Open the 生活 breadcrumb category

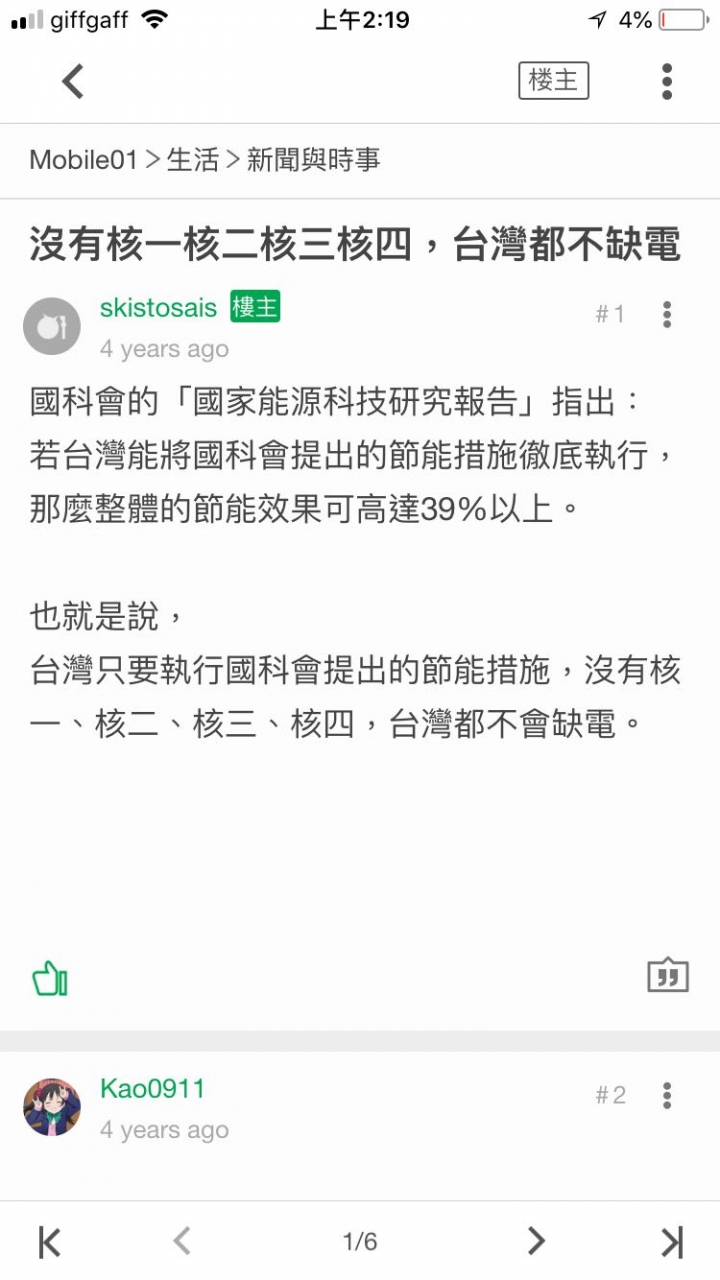pyautogui.click(x=192, y=159)
